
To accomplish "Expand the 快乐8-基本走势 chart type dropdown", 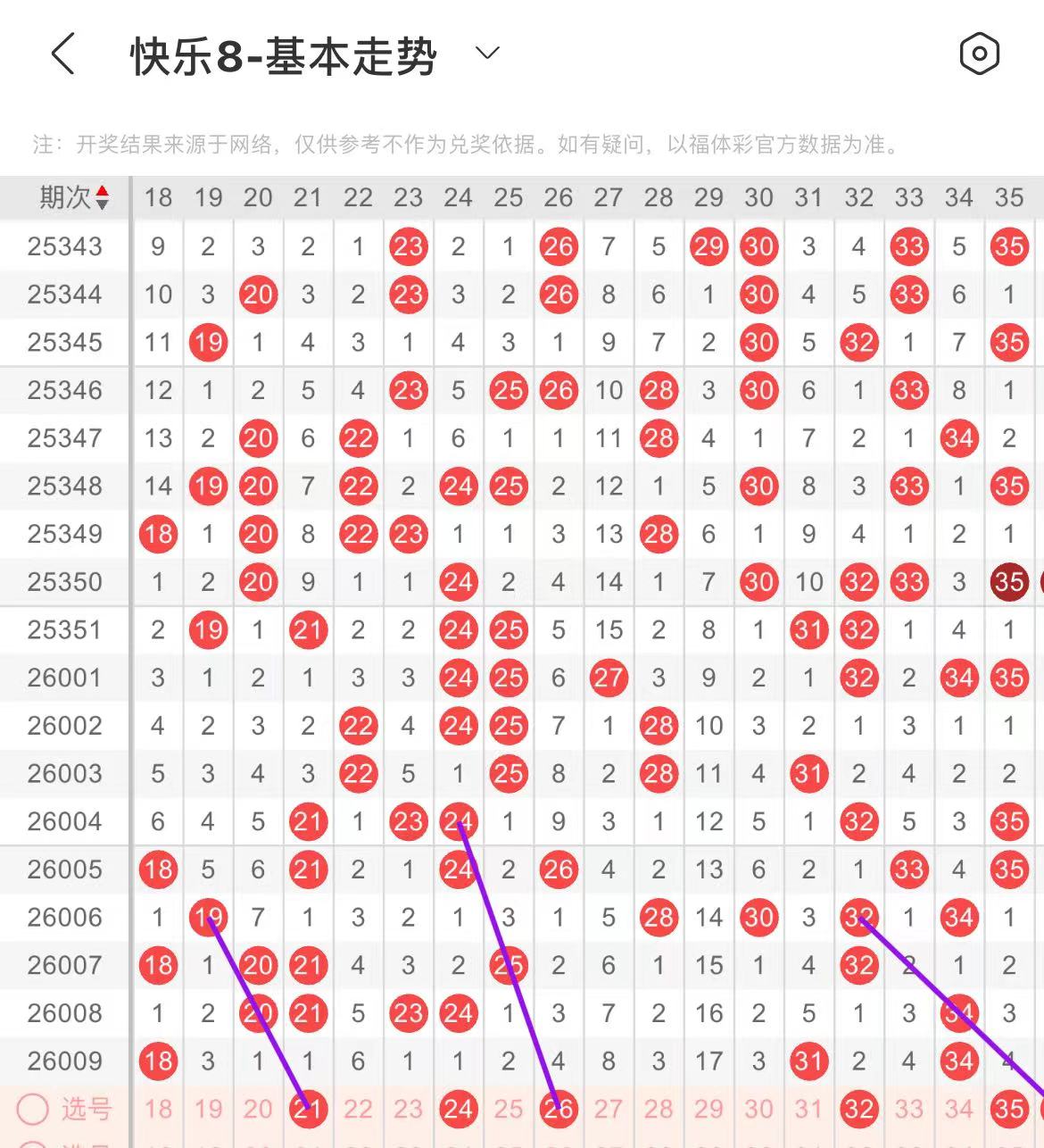I will tap(487, 54).
